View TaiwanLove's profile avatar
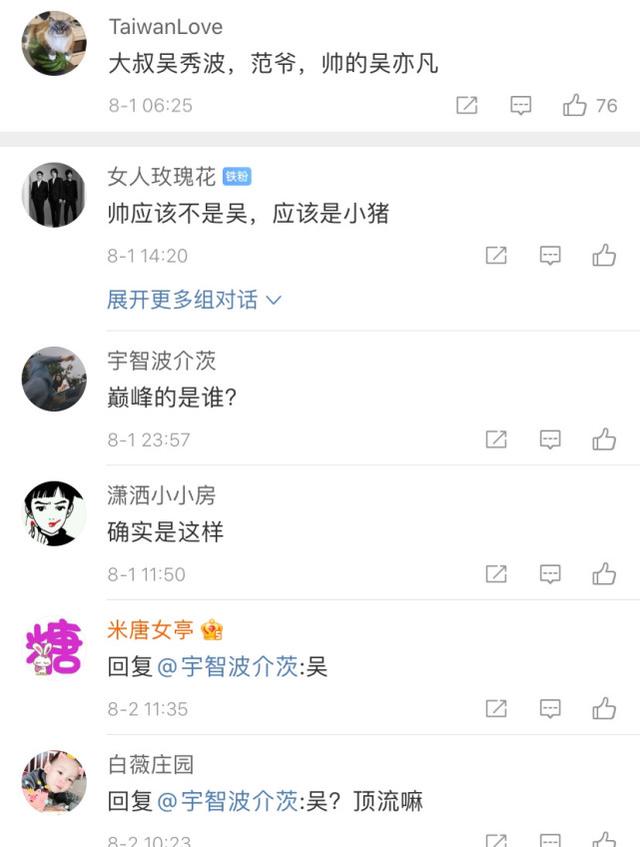The image size is (640, 847). (54, 44)
